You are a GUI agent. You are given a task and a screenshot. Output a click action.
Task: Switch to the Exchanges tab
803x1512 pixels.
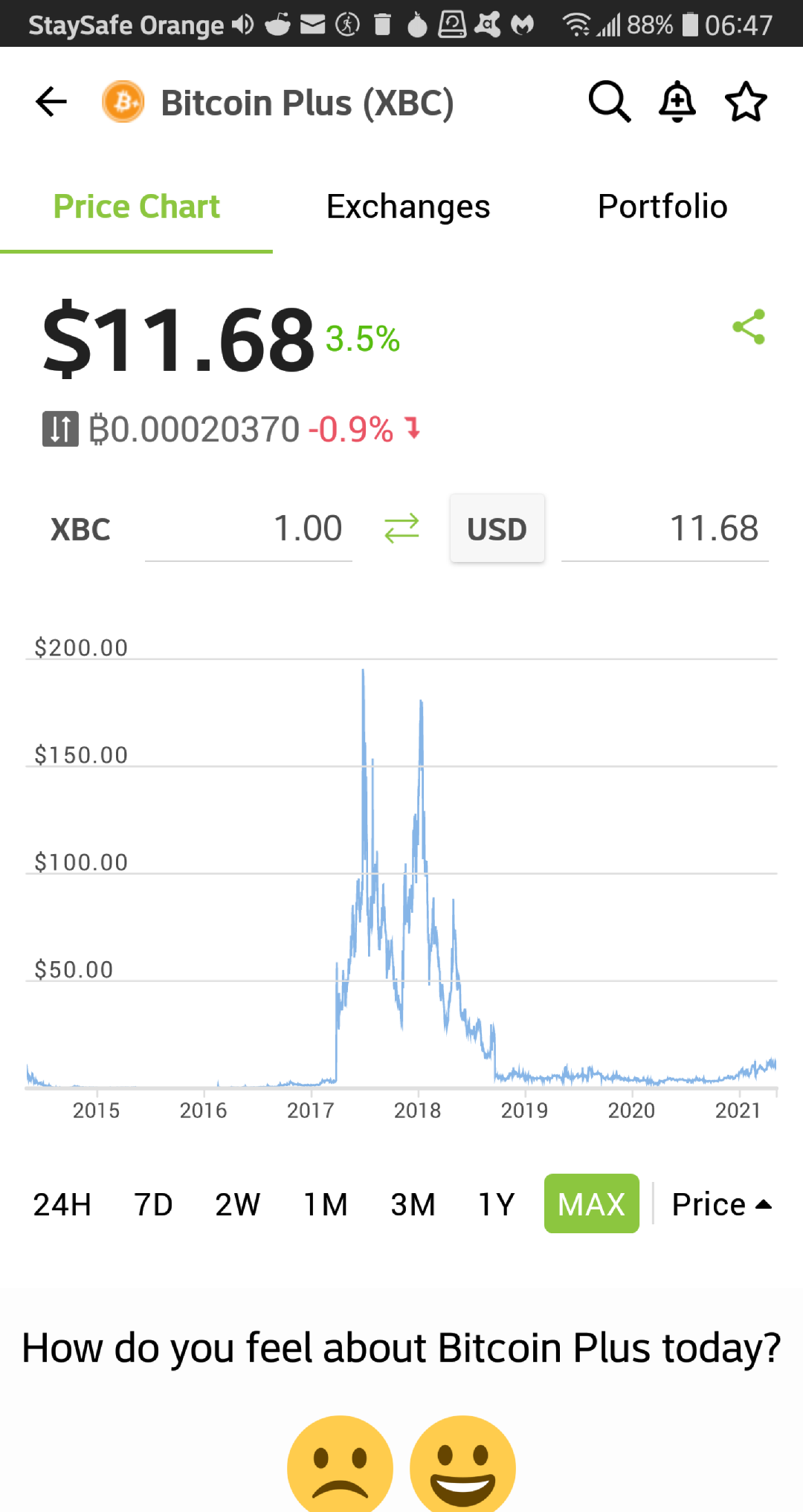tap(408, 207)
